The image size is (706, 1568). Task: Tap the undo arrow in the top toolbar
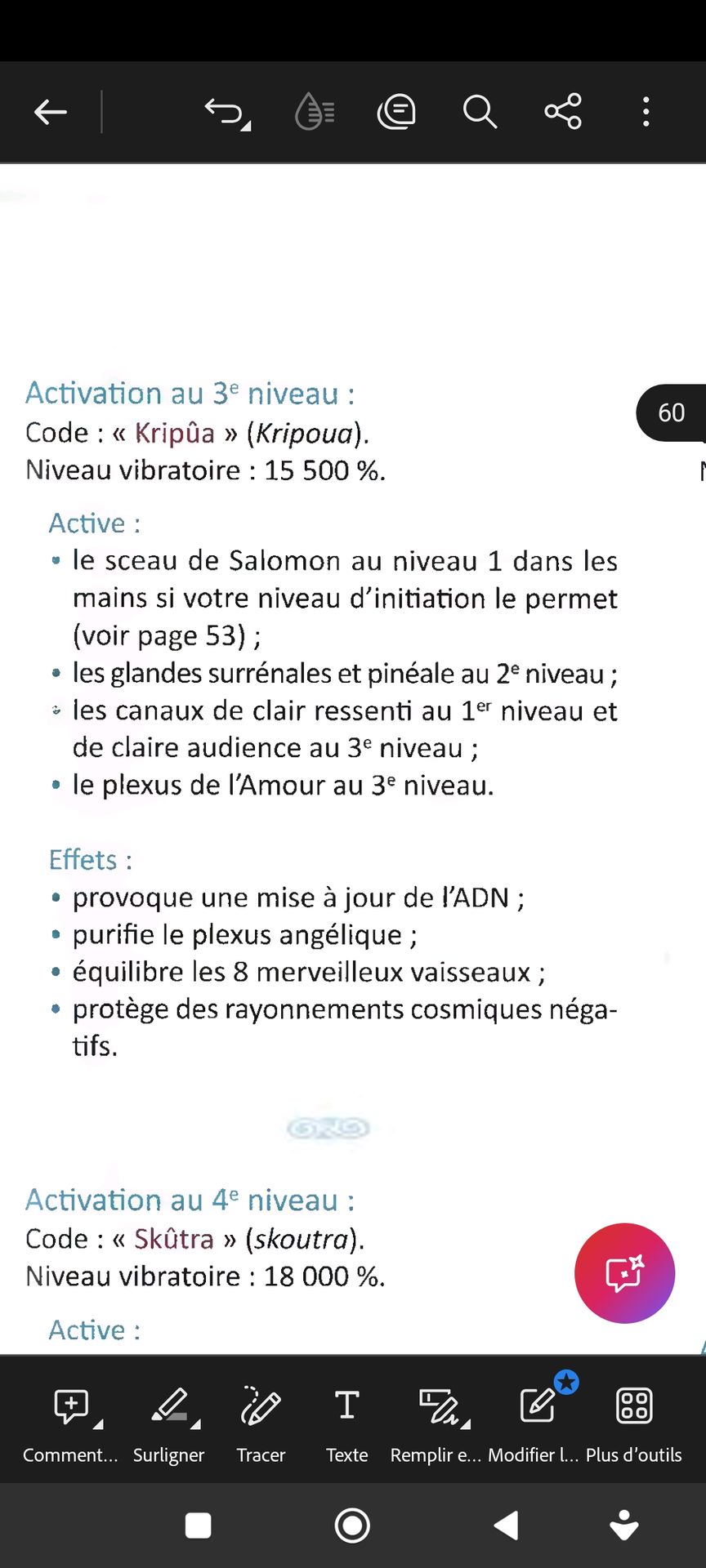(226, 112)
